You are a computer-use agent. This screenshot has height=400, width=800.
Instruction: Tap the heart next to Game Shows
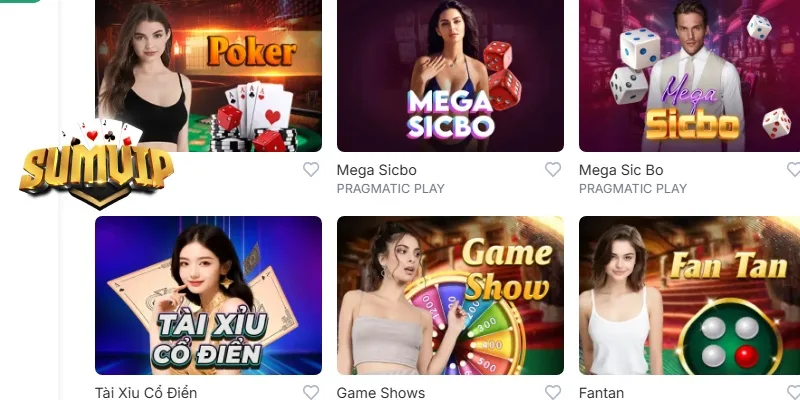pyautogui.click(x=553, y=392)
